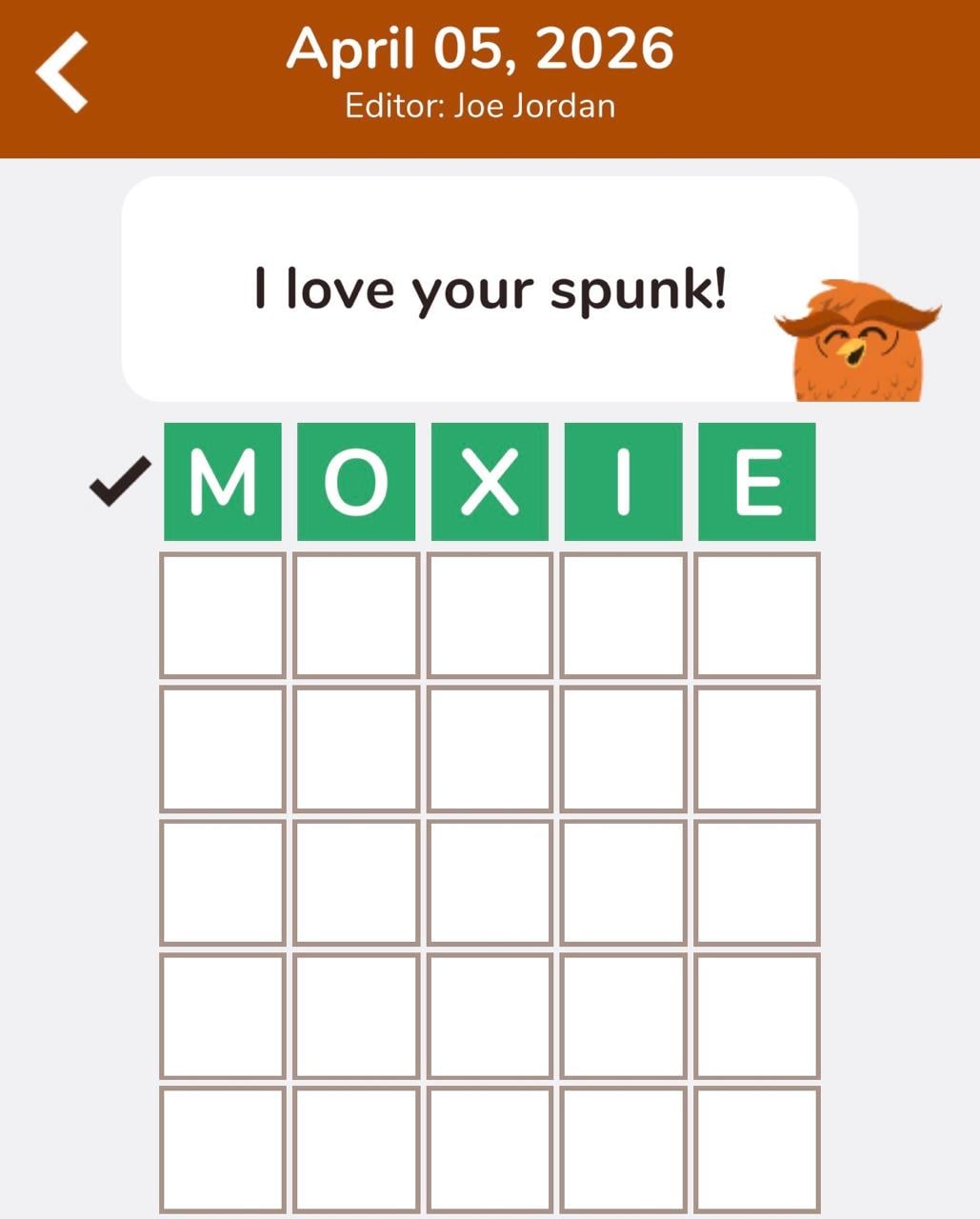This screenshot has height=1219, width=980.
Task: Click the April 05, 2026 date title
Action: tap(479, 50)
